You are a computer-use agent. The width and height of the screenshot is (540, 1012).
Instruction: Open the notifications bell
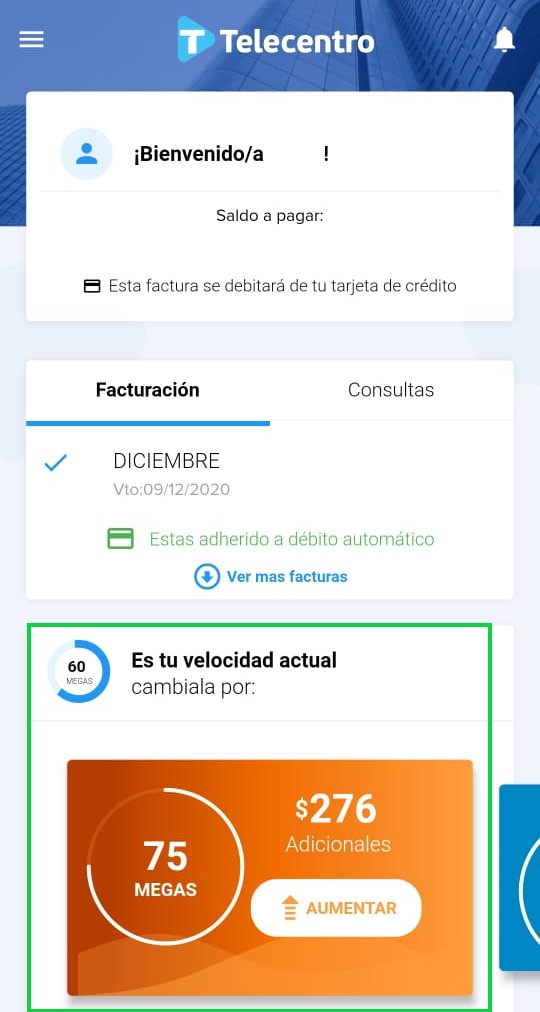point(505,40)
